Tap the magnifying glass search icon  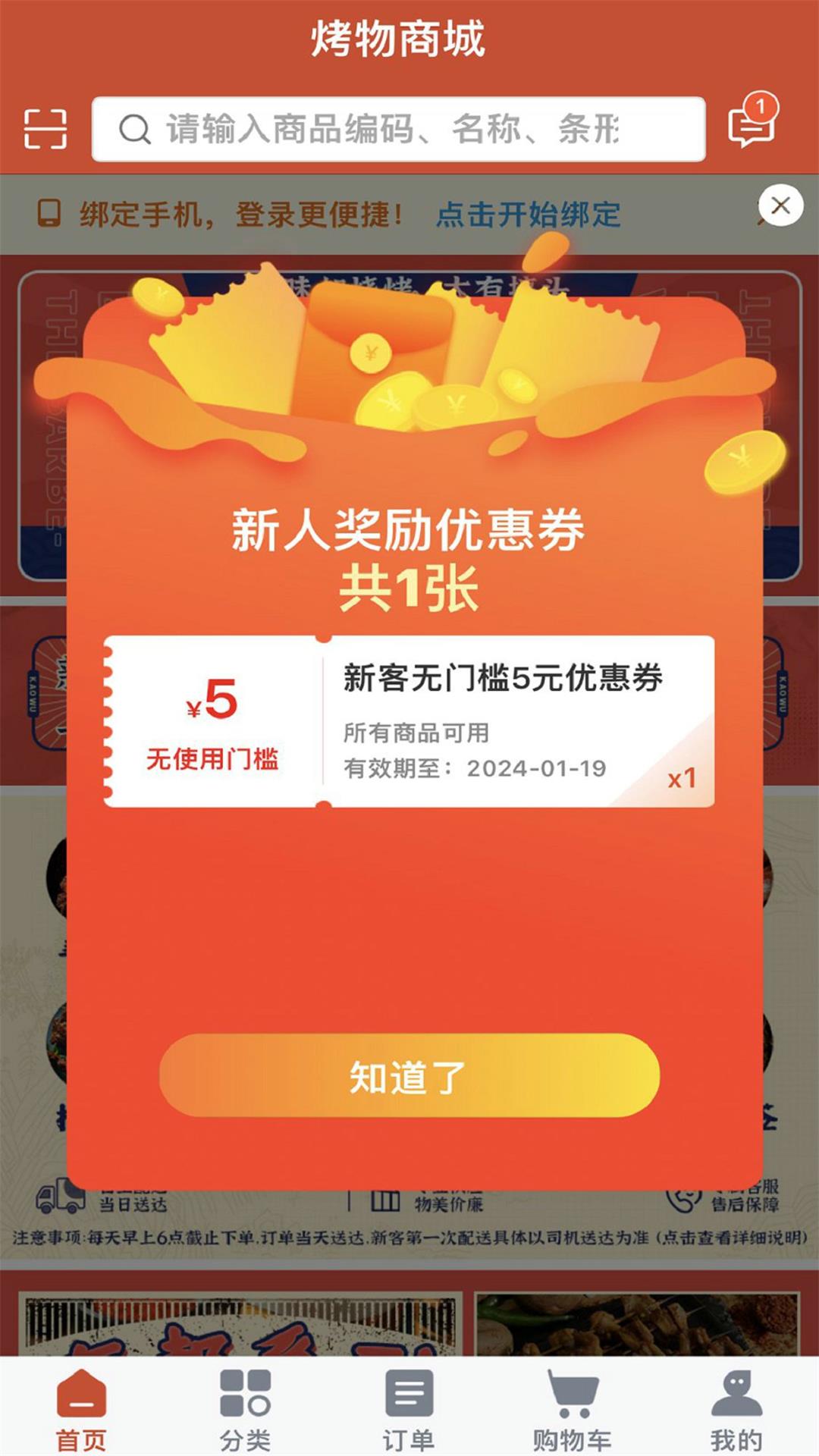point(133,129)
